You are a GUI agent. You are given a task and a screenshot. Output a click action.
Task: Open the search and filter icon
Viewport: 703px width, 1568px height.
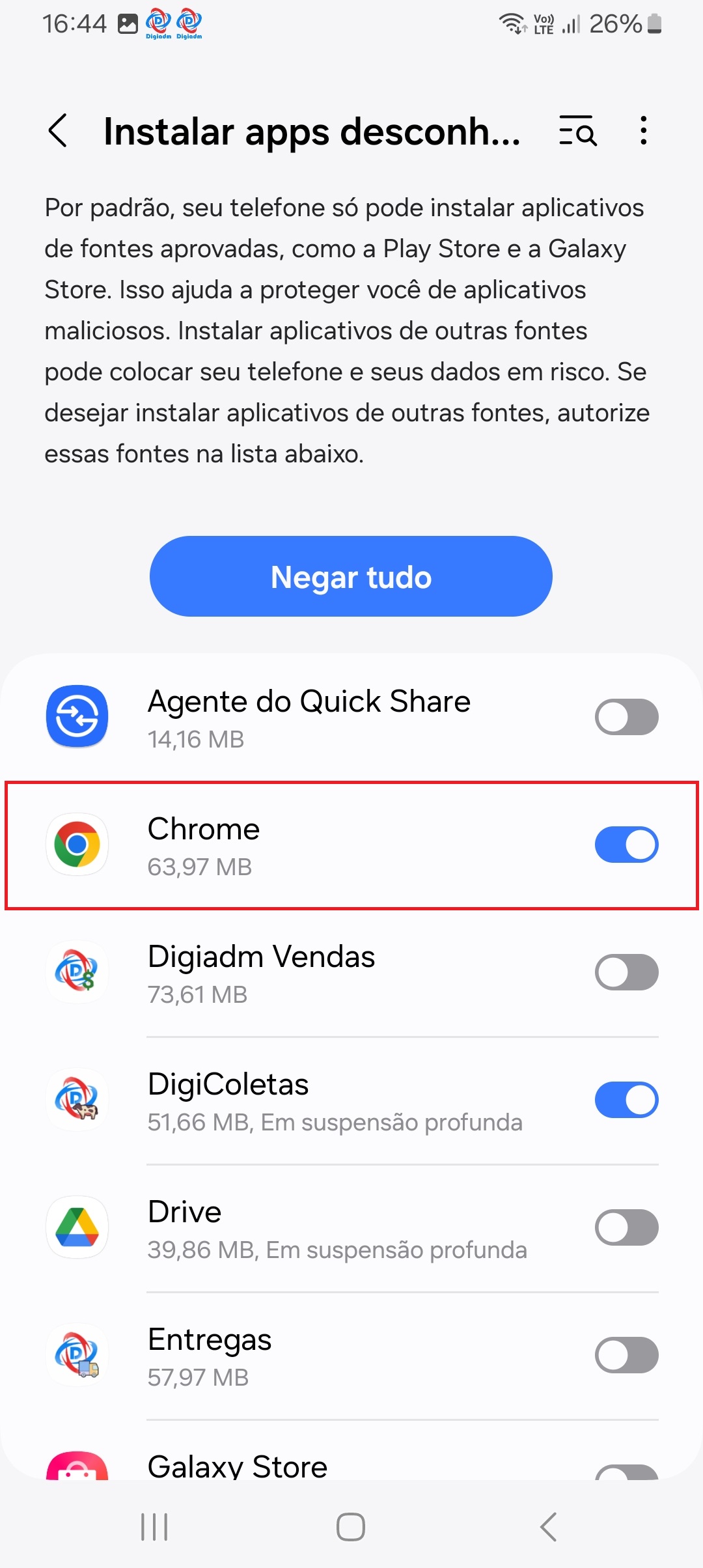click(578, 131)
